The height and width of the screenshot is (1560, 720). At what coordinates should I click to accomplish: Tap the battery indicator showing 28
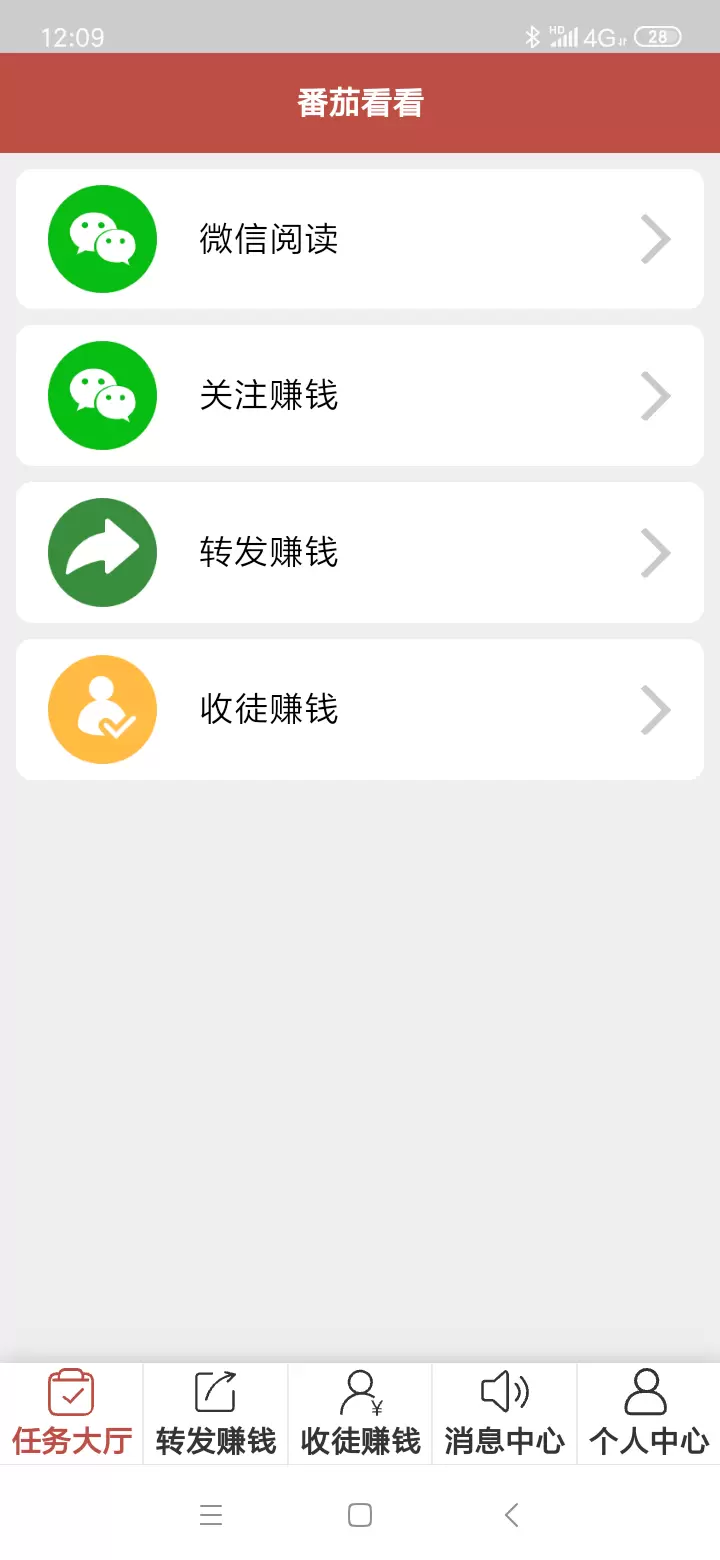tap(658, 37)
